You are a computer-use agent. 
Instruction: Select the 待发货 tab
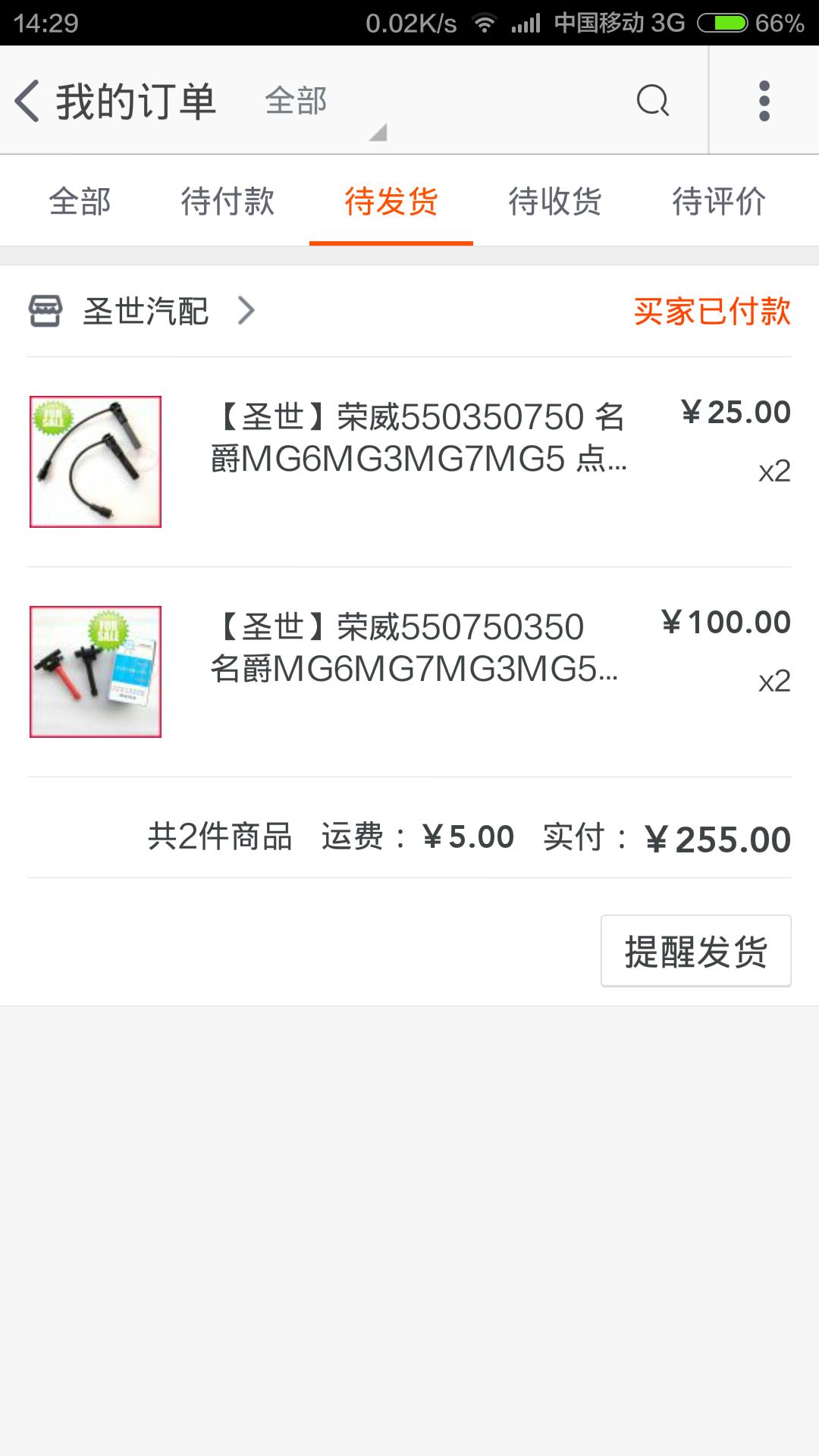[x=391, y=202]
